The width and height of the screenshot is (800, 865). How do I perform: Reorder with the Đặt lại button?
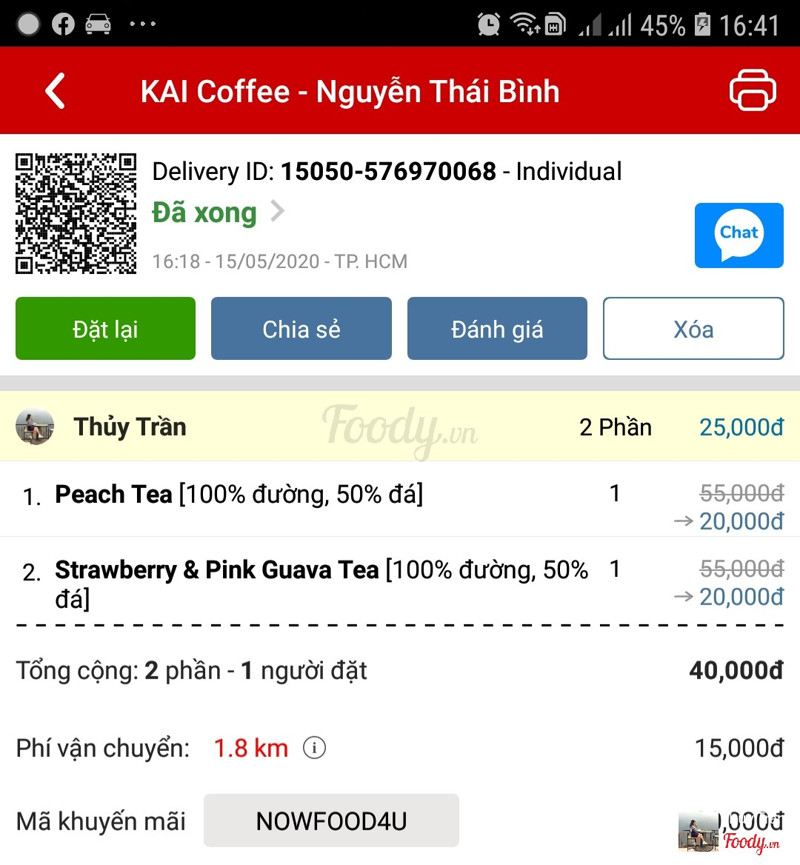click(105, 329)
